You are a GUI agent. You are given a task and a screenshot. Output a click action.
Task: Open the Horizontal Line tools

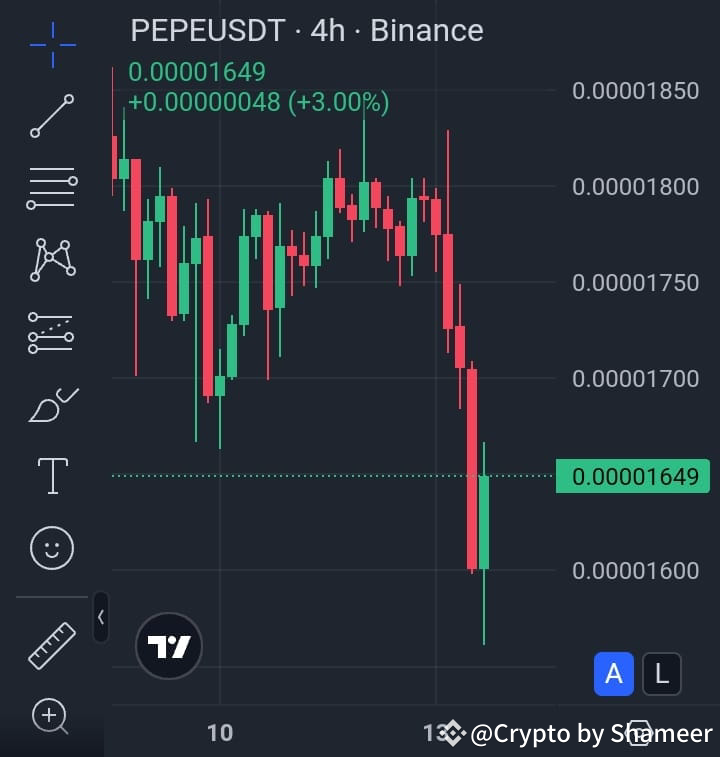click(52, 188)
